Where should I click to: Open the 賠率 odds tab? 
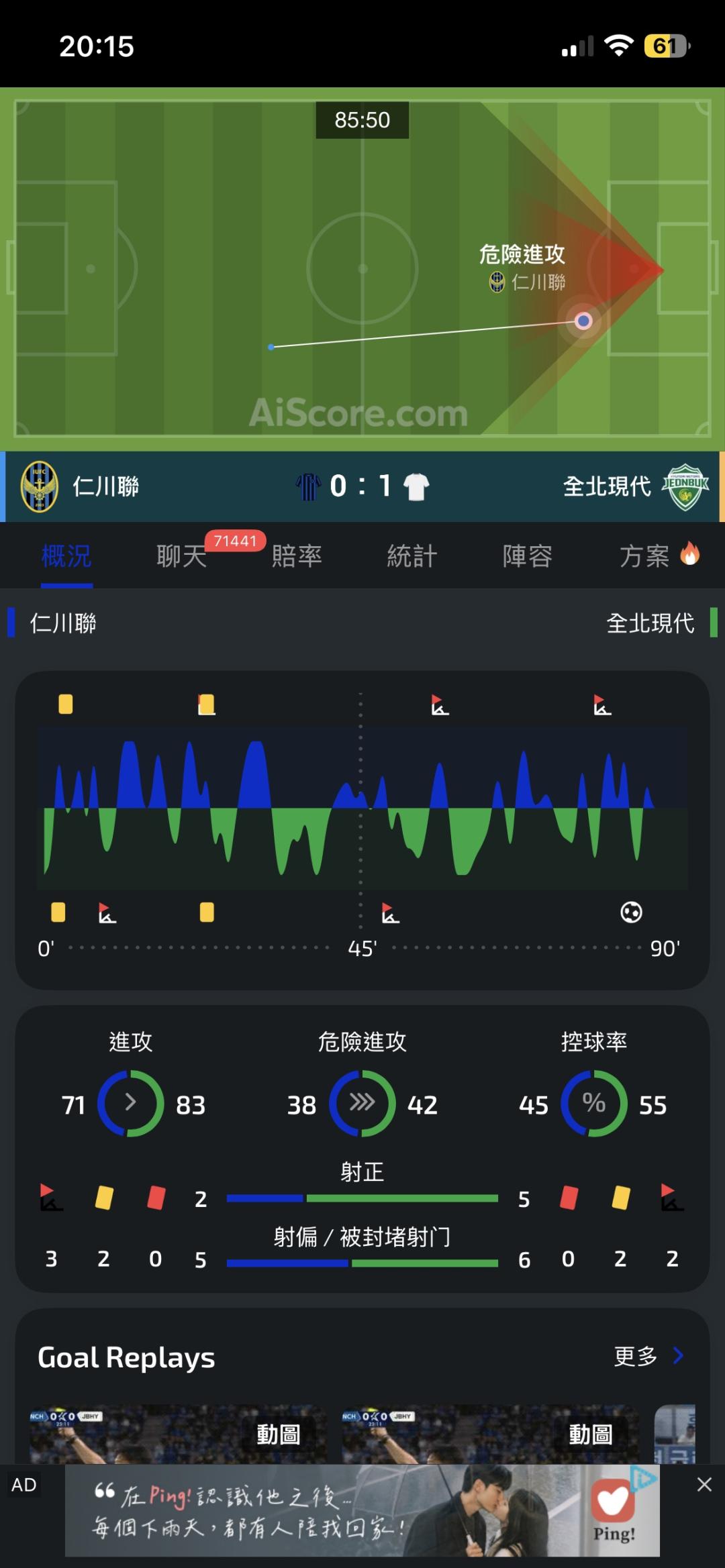click(x=297, y=556)
